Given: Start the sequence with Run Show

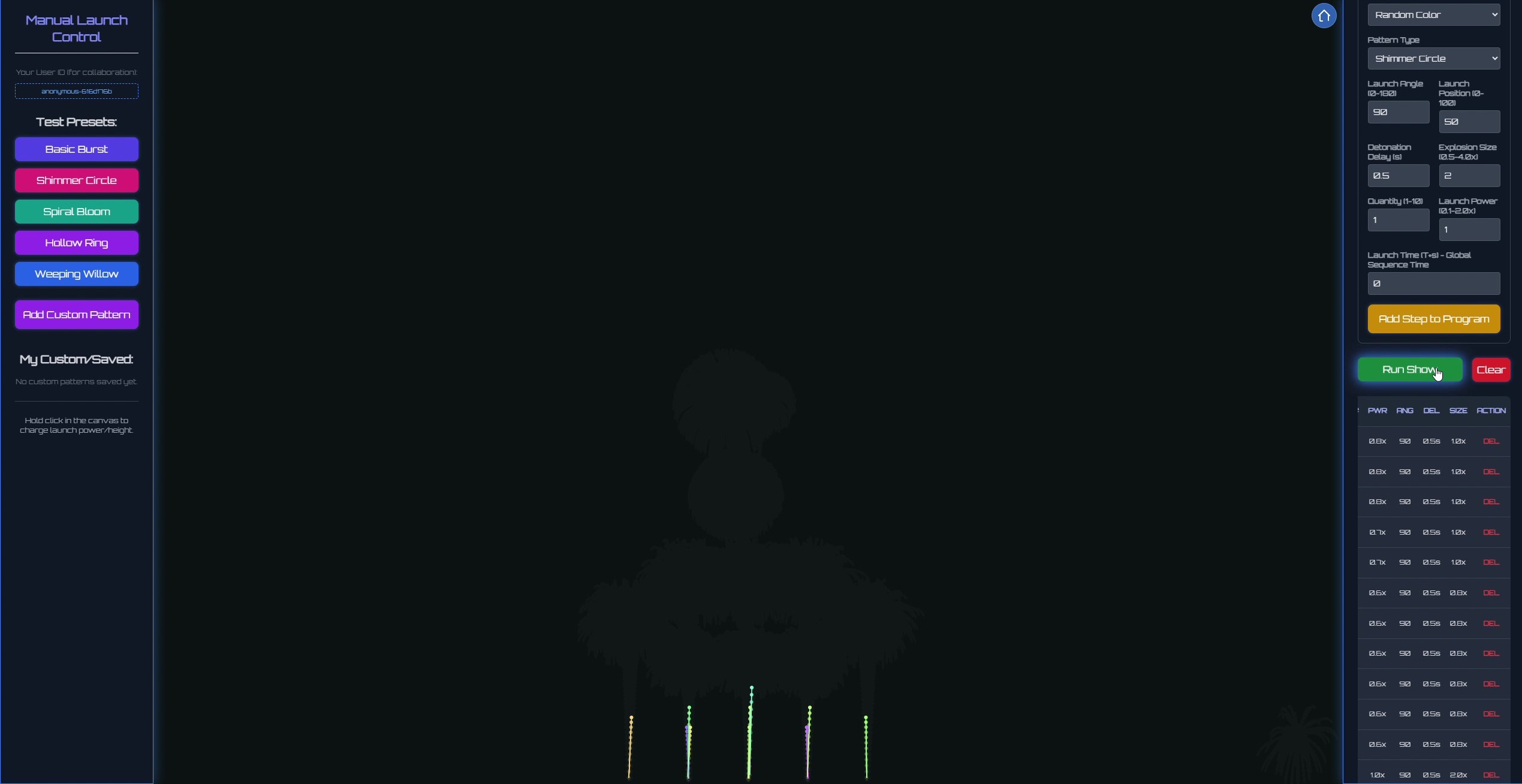Looking at the screenshot, I should pos(1409,370).
